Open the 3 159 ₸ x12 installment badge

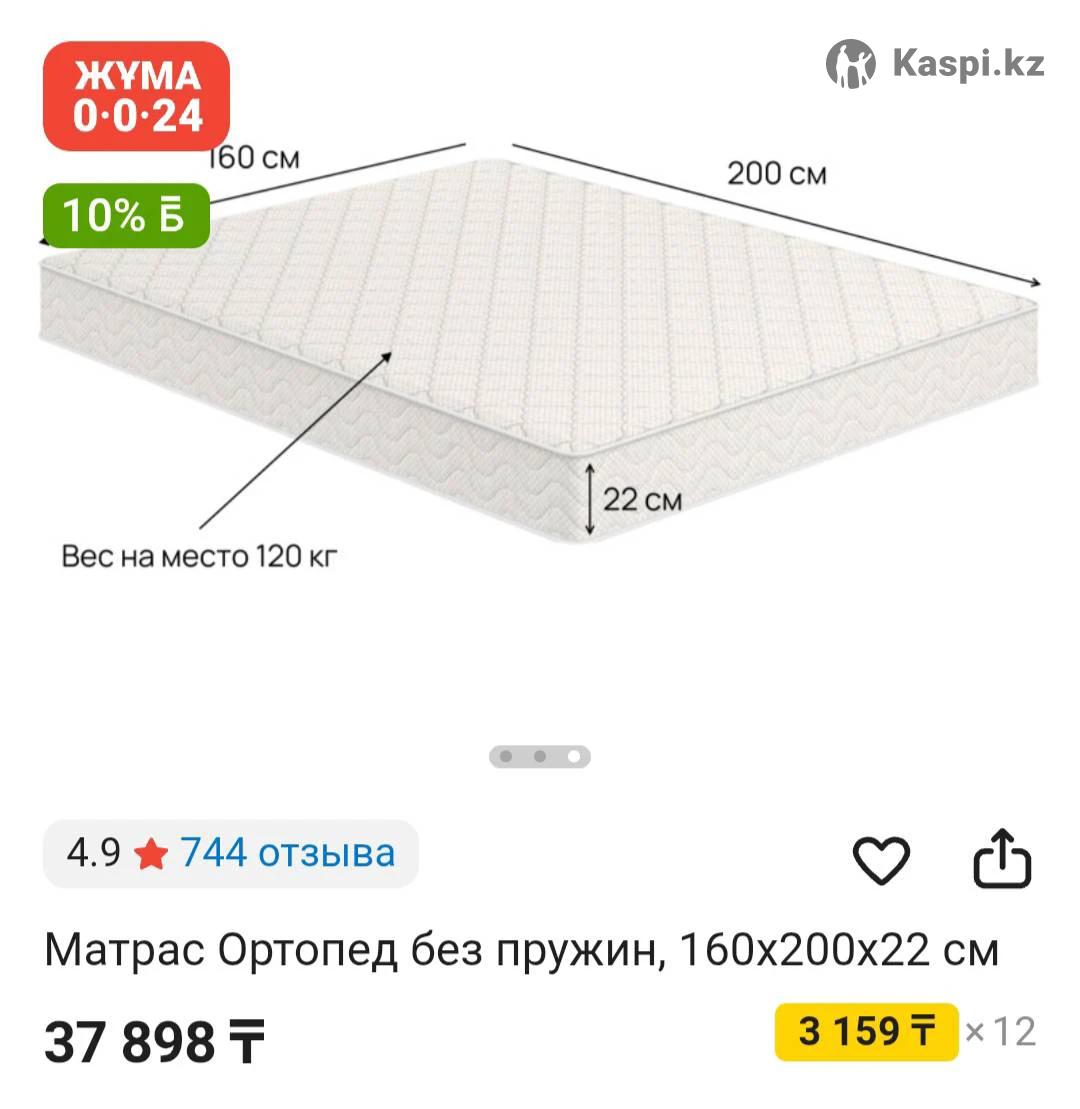click(x=867, y=1031)
